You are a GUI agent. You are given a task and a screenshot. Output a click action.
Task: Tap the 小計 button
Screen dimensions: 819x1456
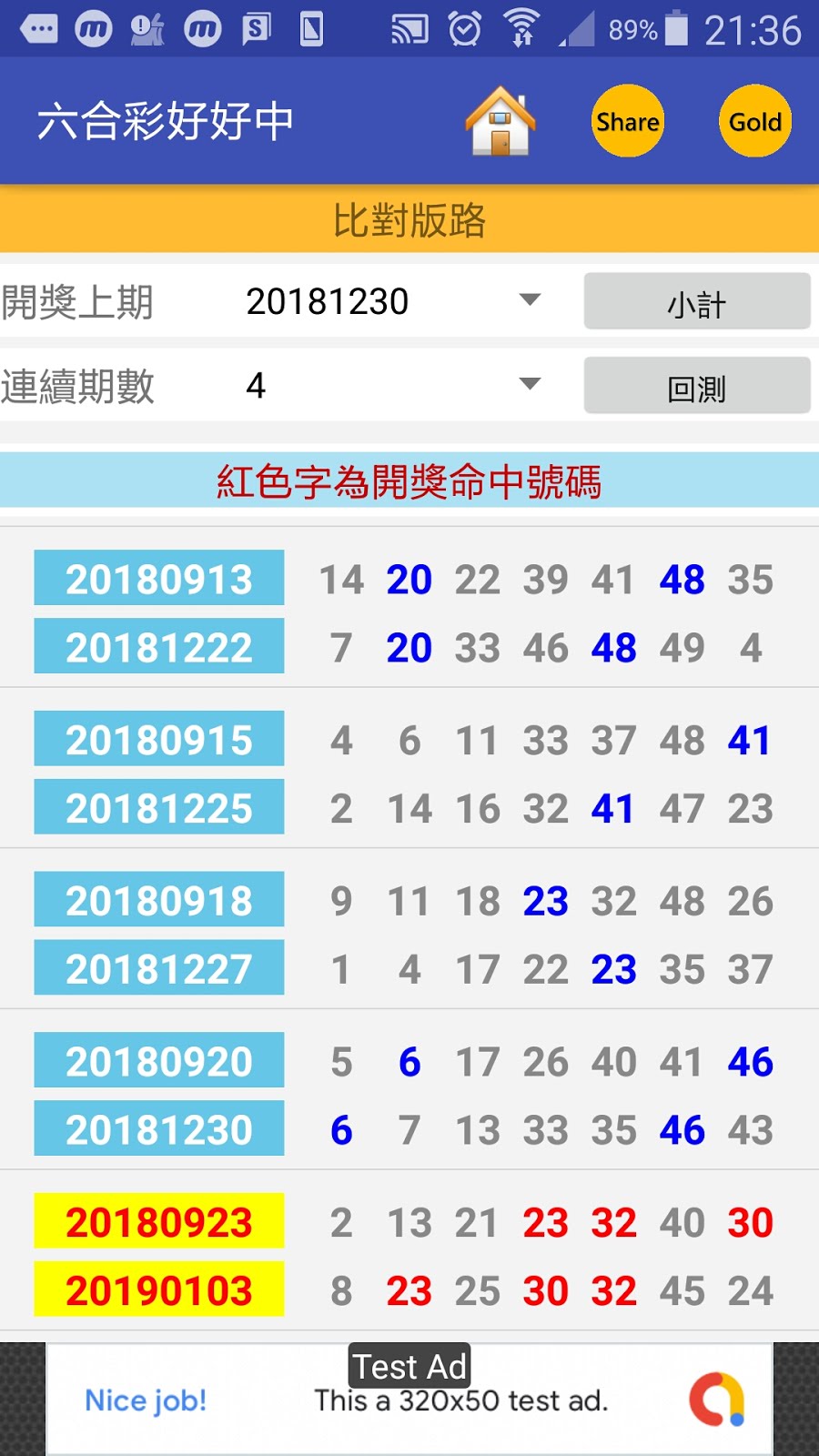pyautogui.click(x=697, y=301)
